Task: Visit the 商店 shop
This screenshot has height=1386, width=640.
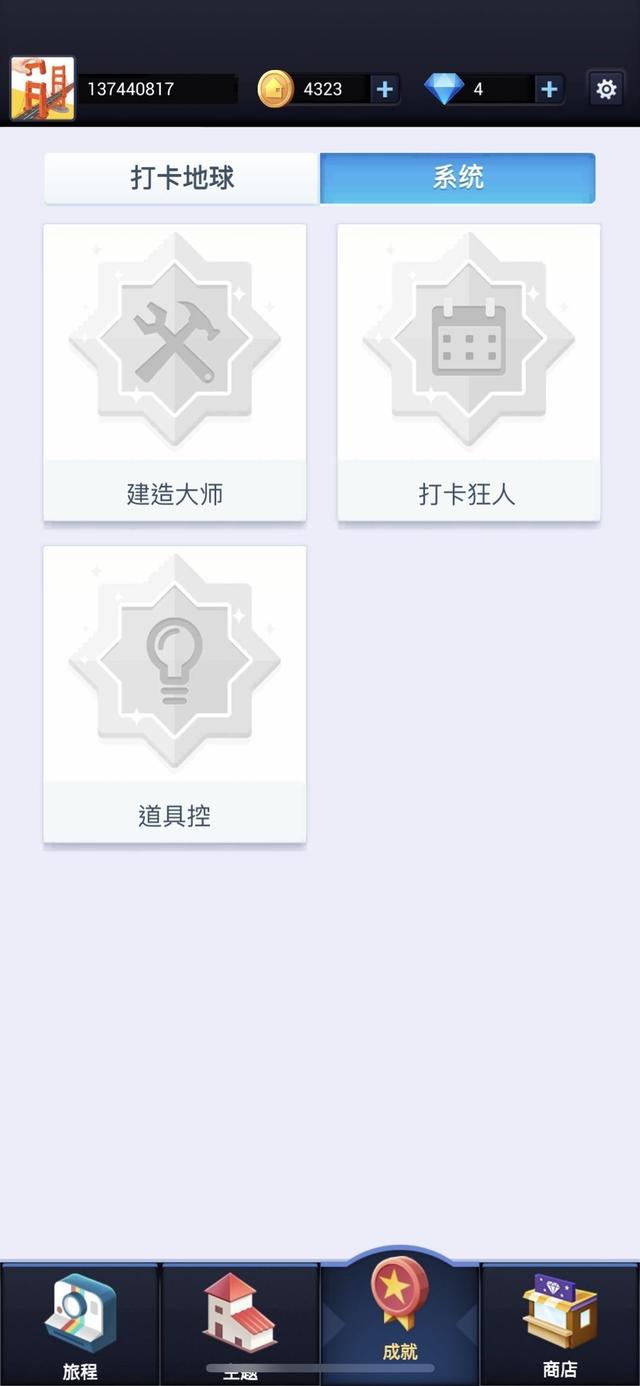Action: pos(560,1323)
